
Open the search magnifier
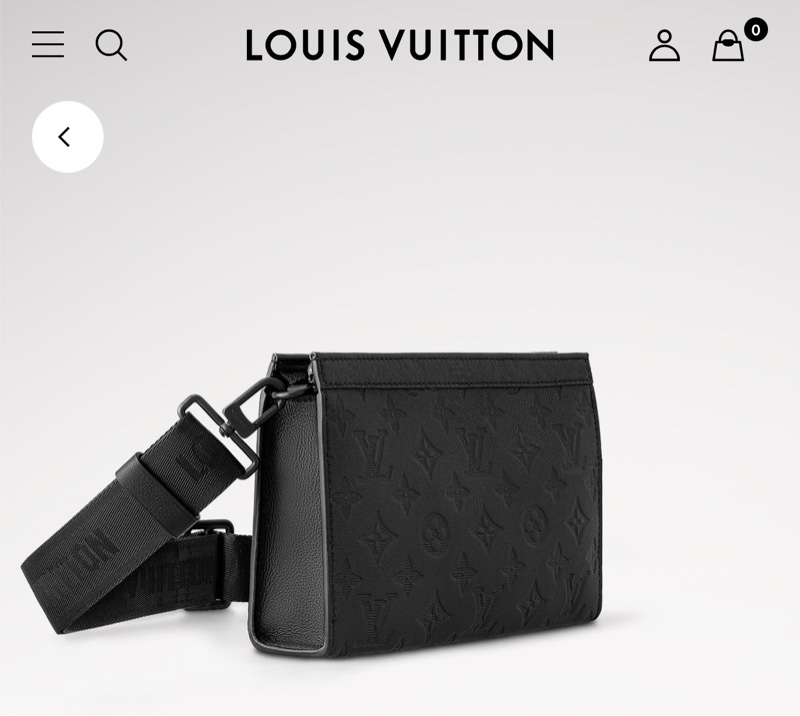[x=111, y=45]
